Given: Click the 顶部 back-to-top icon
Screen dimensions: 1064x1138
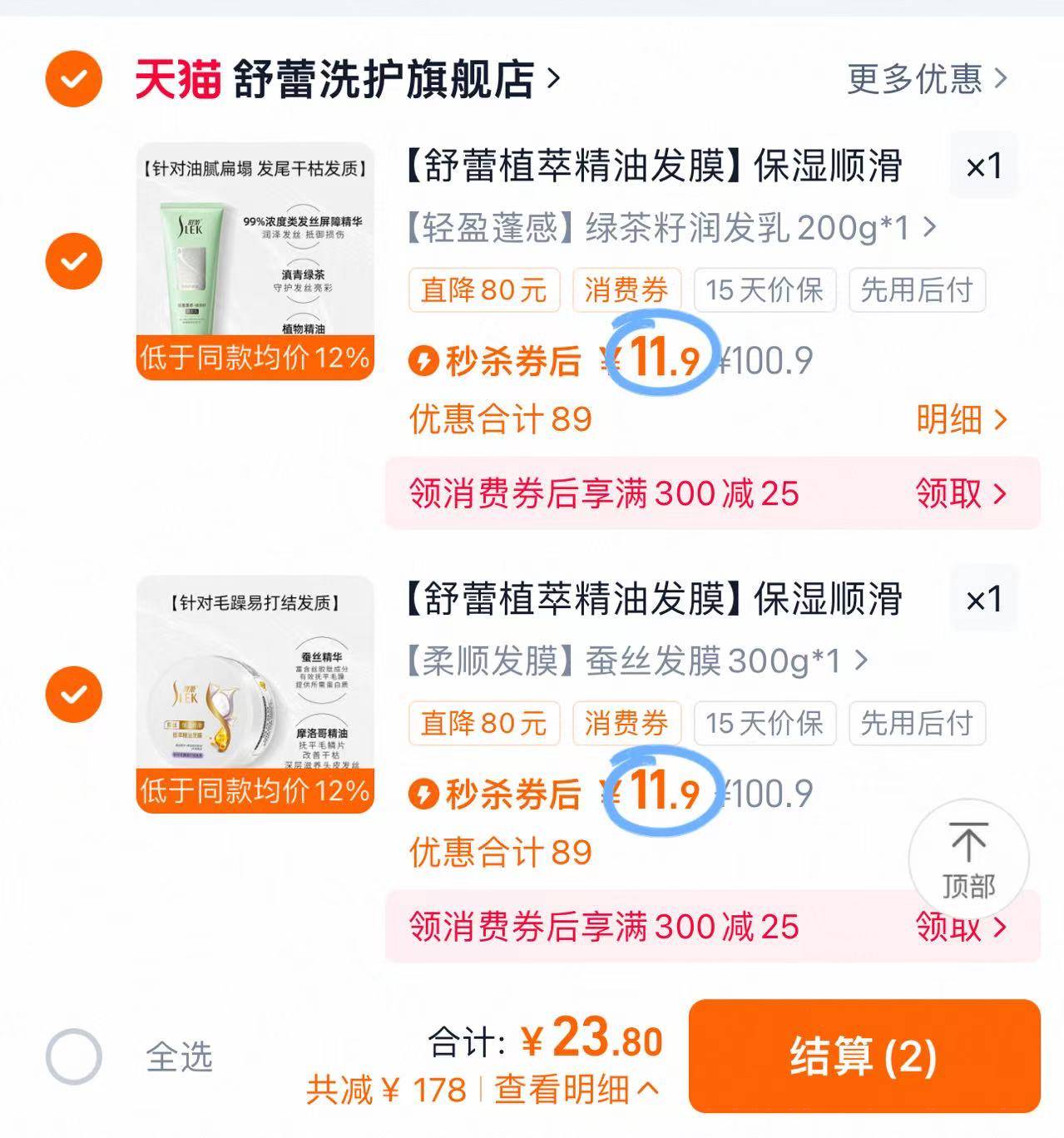Looking at the screenshot, I should point(967,860).
